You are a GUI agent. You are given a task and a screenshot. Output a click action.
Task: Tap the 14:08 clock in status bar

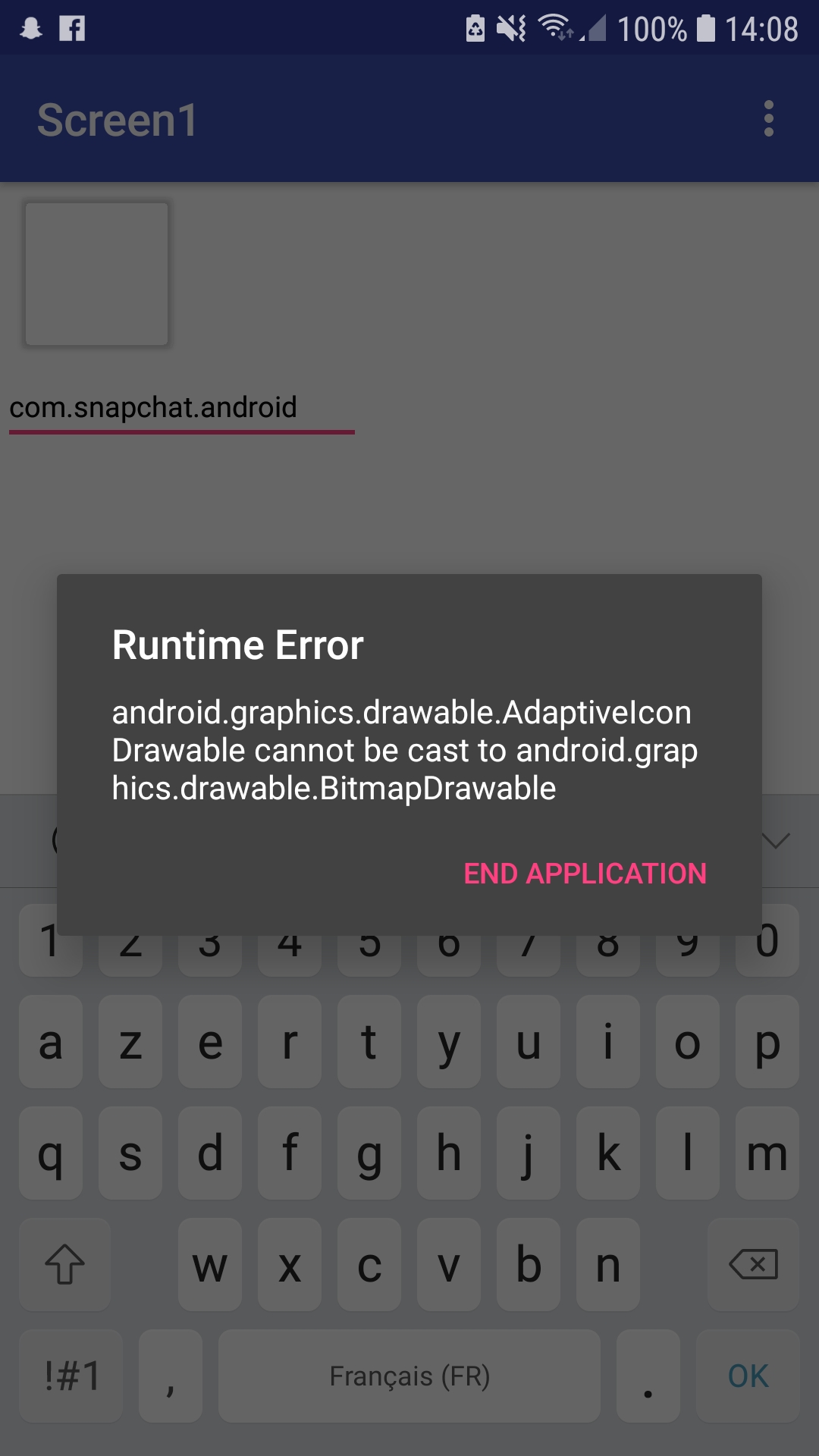click(761, 29)
